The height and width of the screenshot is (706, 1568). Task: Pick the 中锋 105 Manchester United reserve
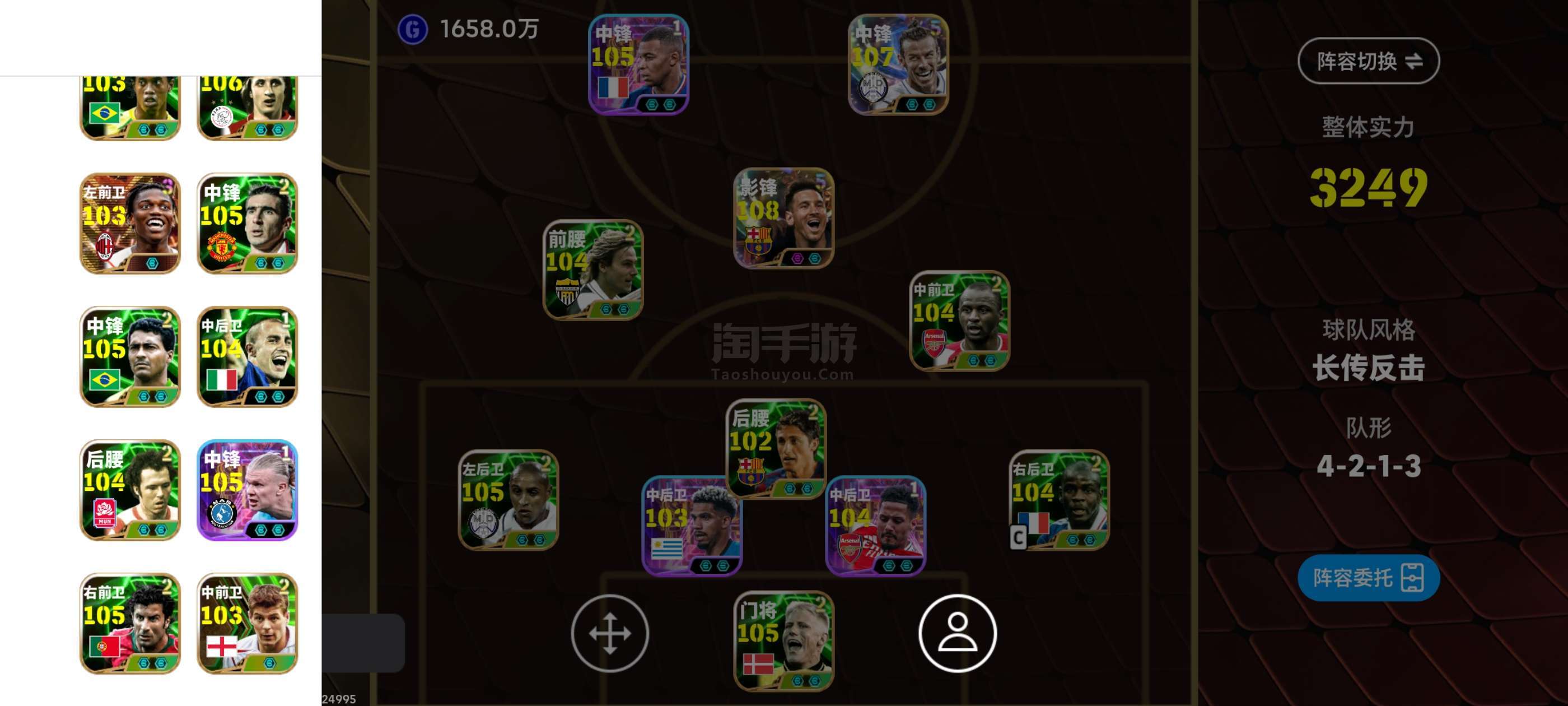tap(247, 224)
